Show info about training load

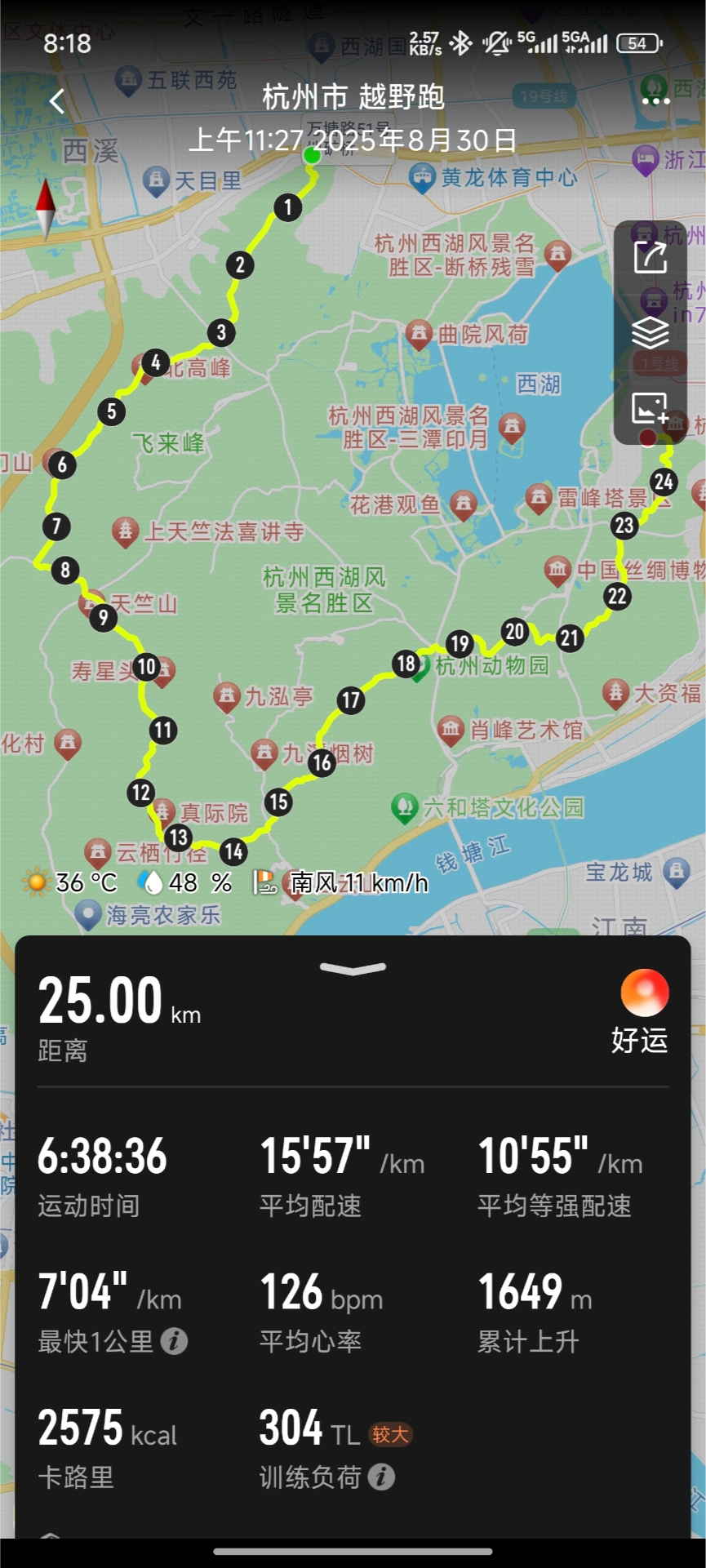[381, 1477]
